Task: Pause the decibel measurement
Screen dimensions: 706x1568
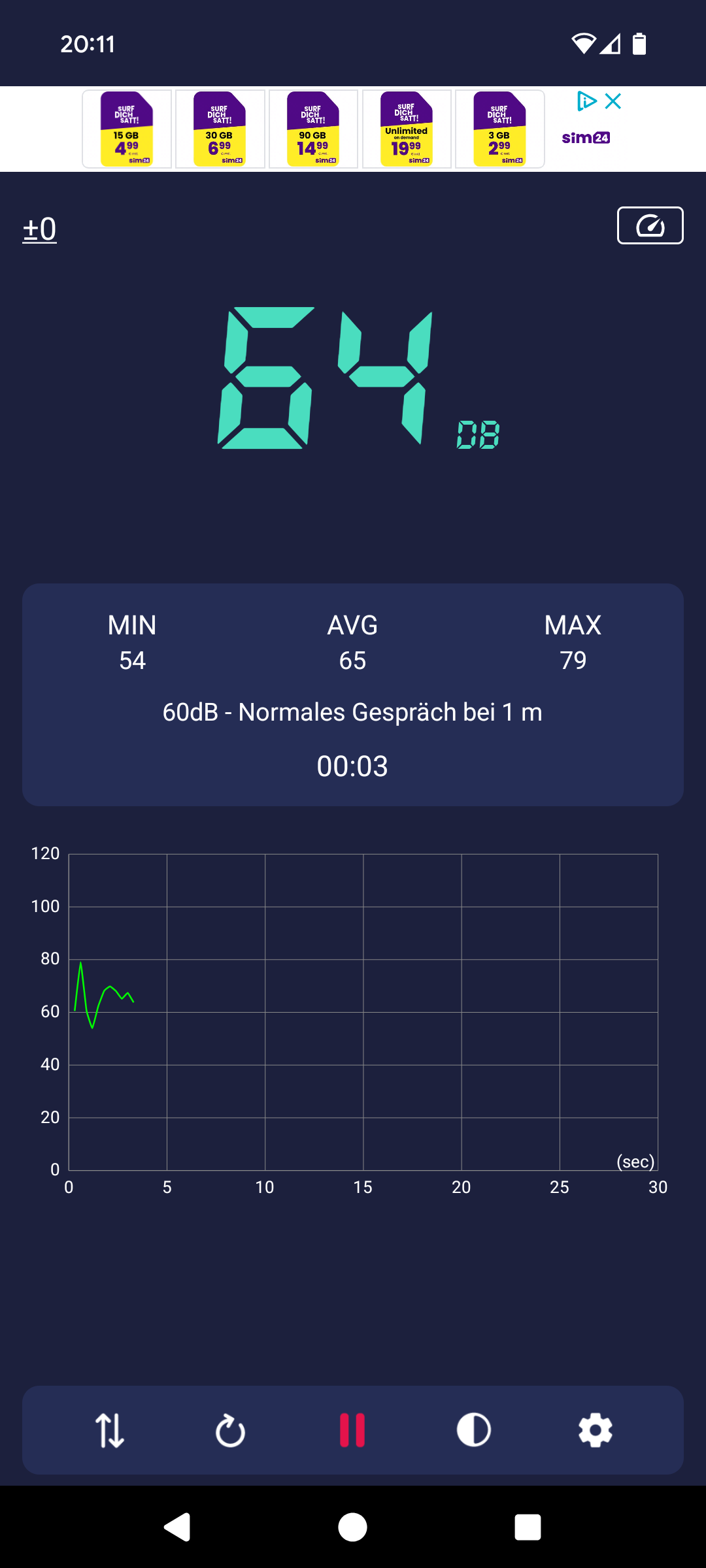Action: pos(352,1430)
